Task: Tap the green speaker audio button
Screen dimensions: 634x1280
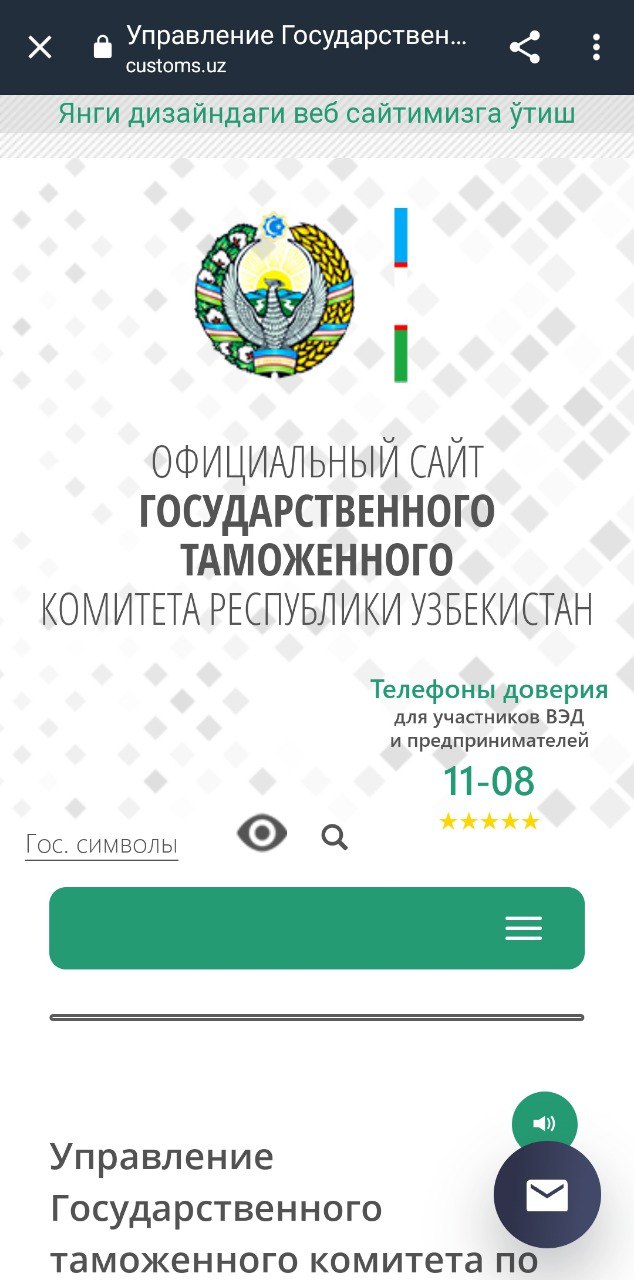Action: pyautogui.click(x=544, y=1123)
